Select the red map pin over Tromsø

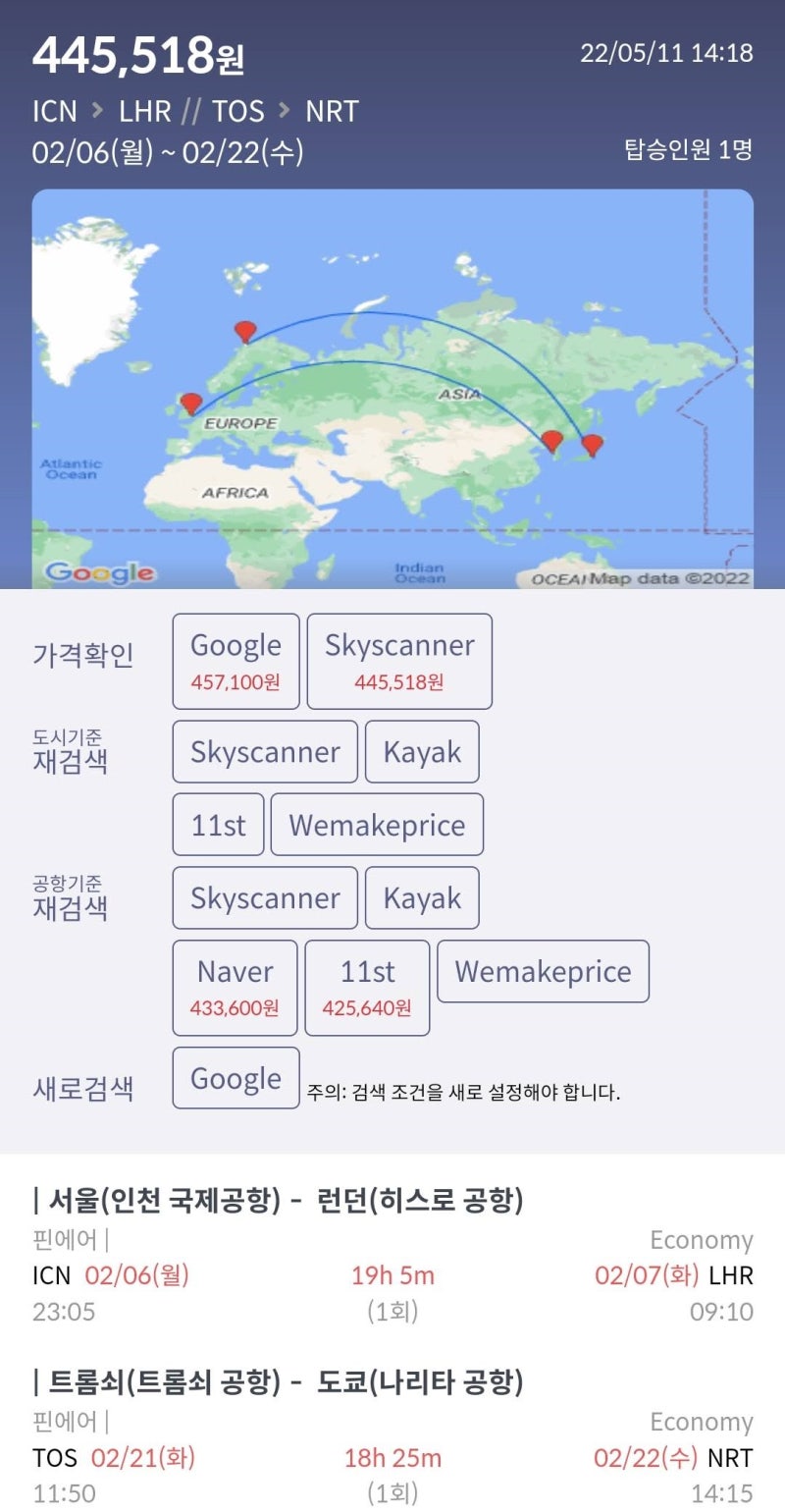pos(244,329)
